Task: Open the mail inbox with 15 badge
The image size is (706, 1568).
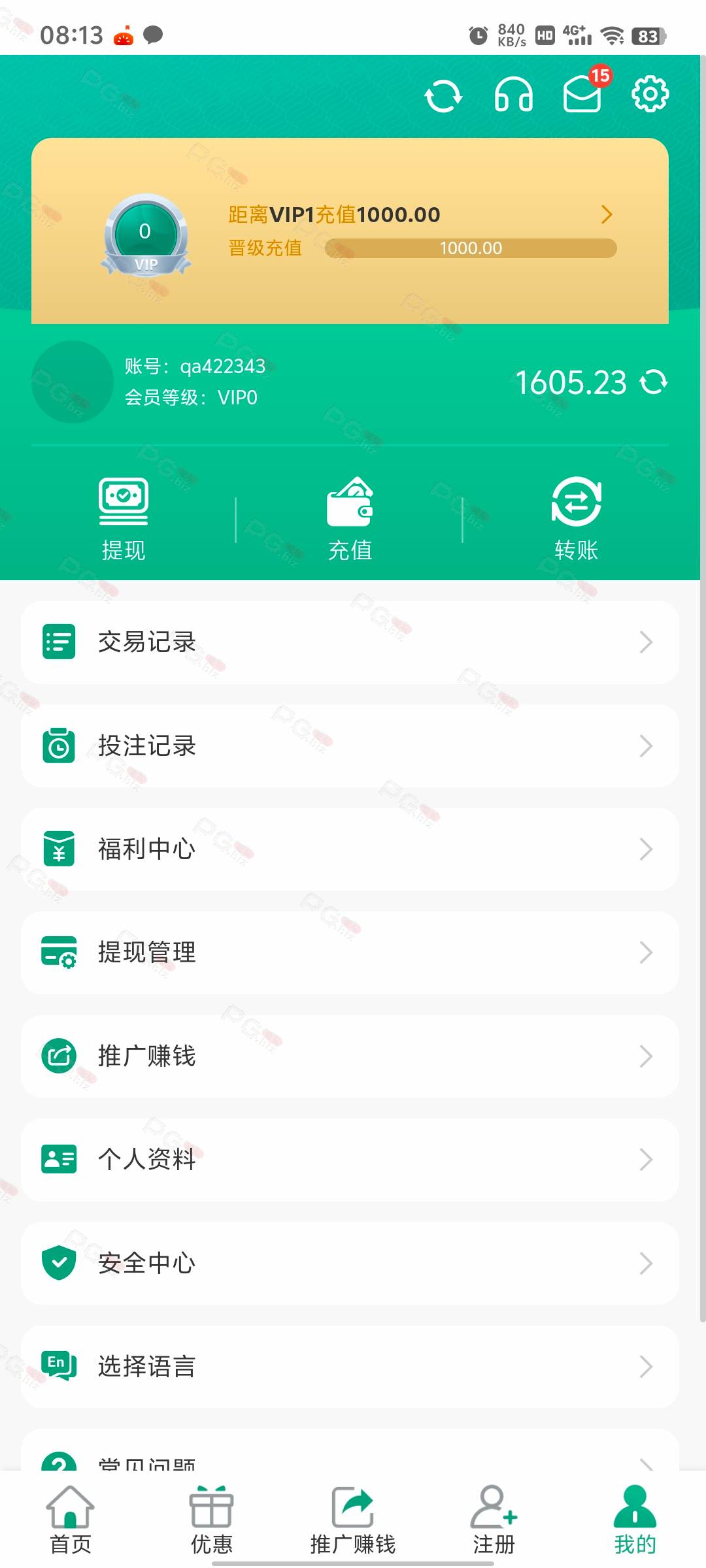Action: pyautogui.click(x=583, y=92)
